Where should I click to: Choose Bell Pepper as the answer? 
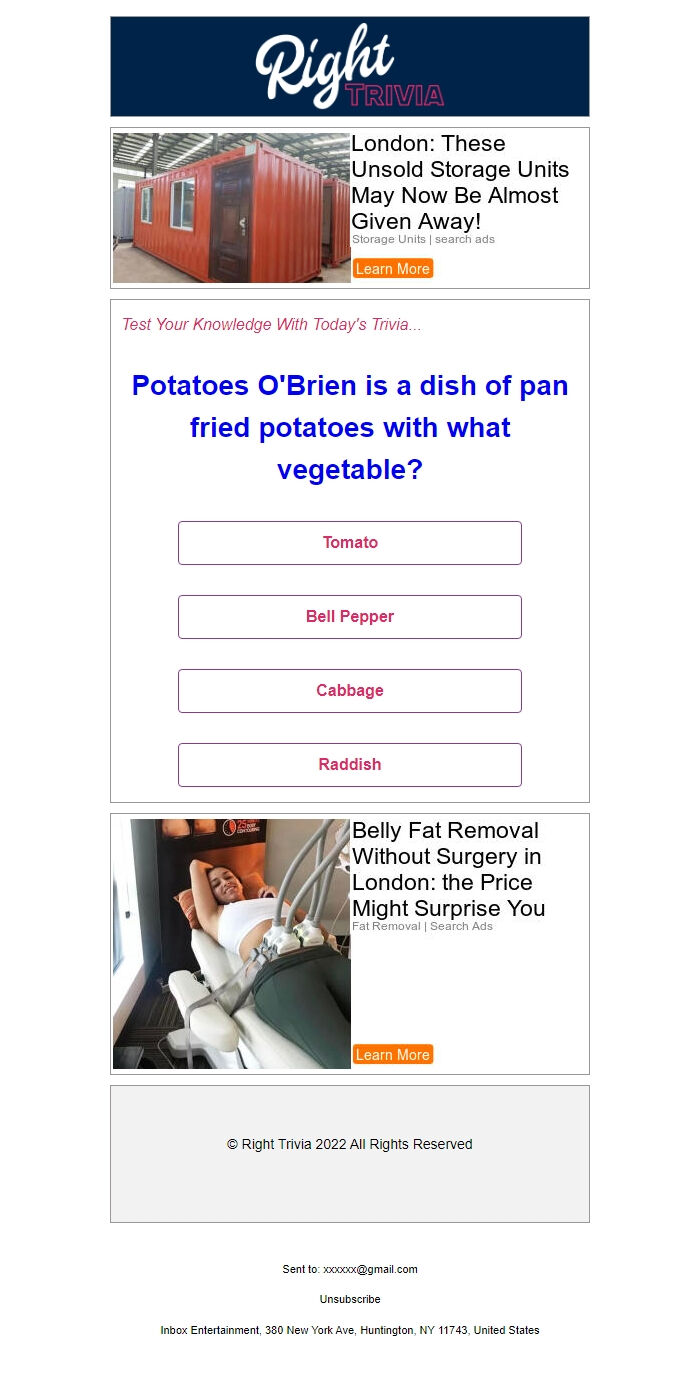tap(350, 617)
